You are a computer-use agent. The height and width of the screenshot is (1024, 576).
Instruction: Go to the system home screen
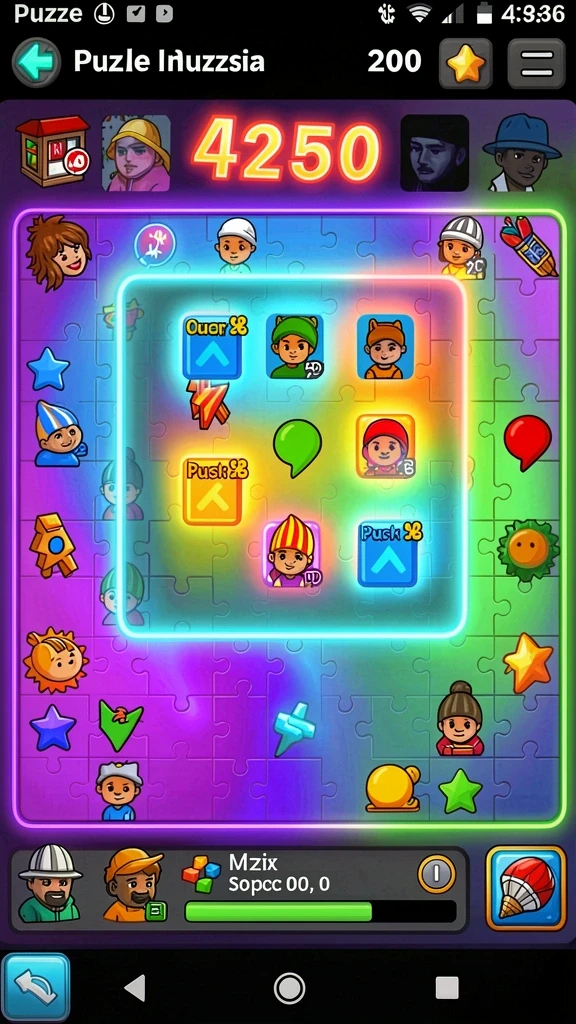[x=289, y=988]
